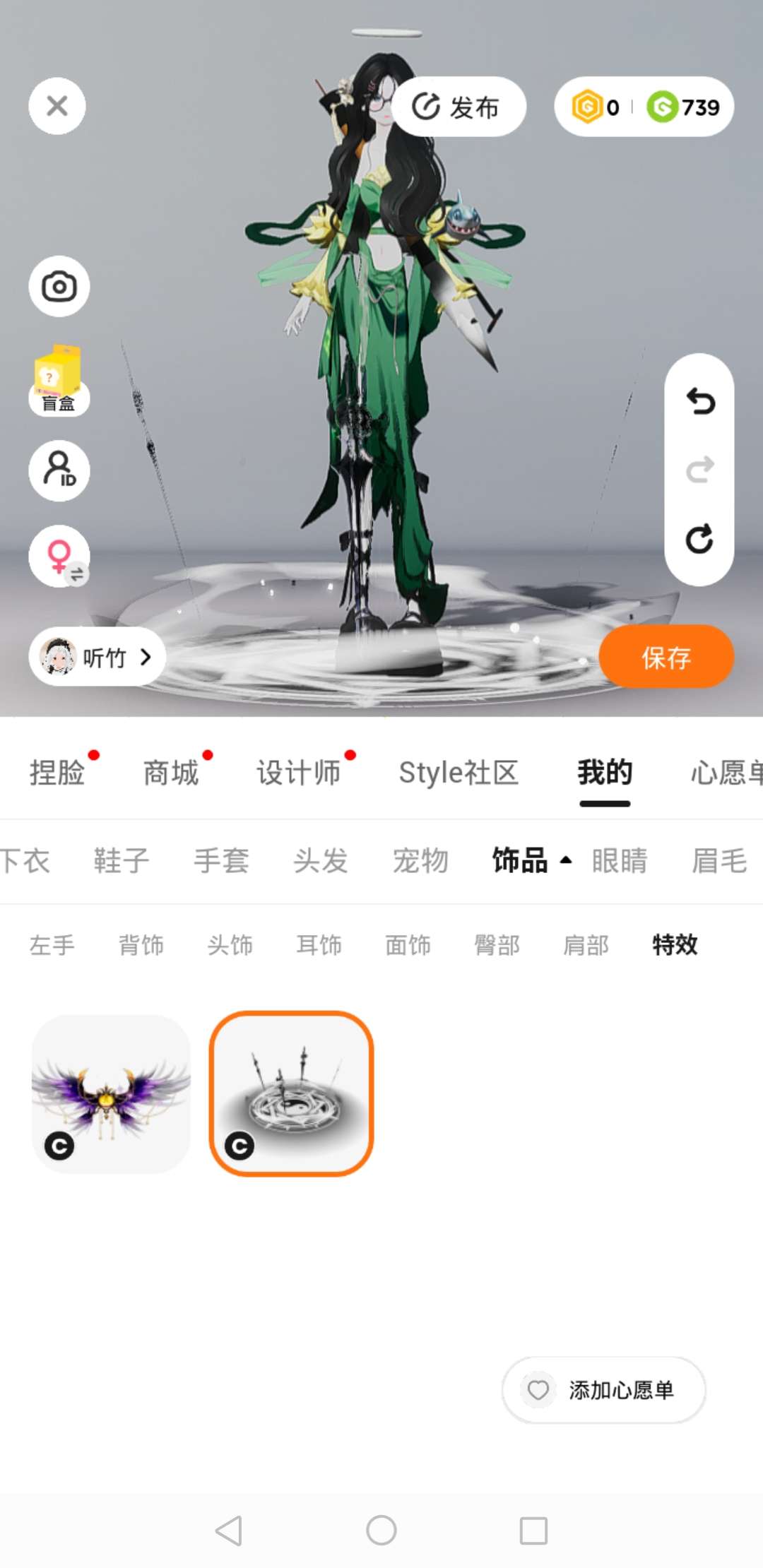This screenshot has height=1568, width=763.
Task: Select the purple wings effect item
Action: (112, 1094)
